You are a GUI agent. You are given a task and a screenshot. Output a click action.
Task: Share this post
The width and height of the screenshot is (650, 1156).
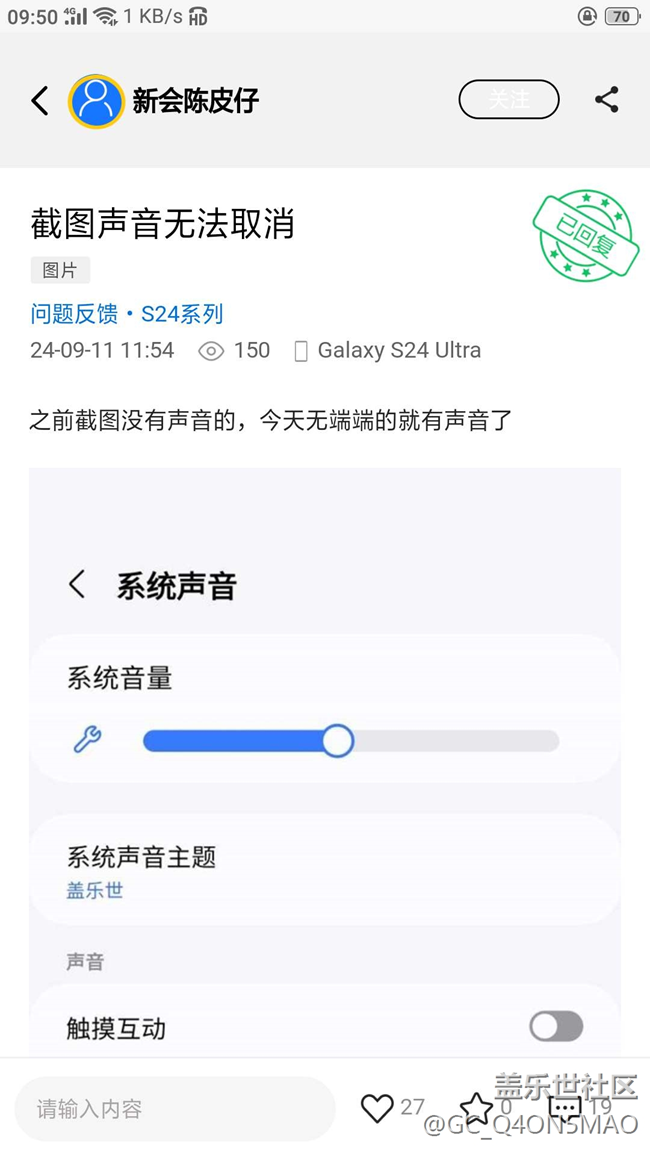[607, 100]
